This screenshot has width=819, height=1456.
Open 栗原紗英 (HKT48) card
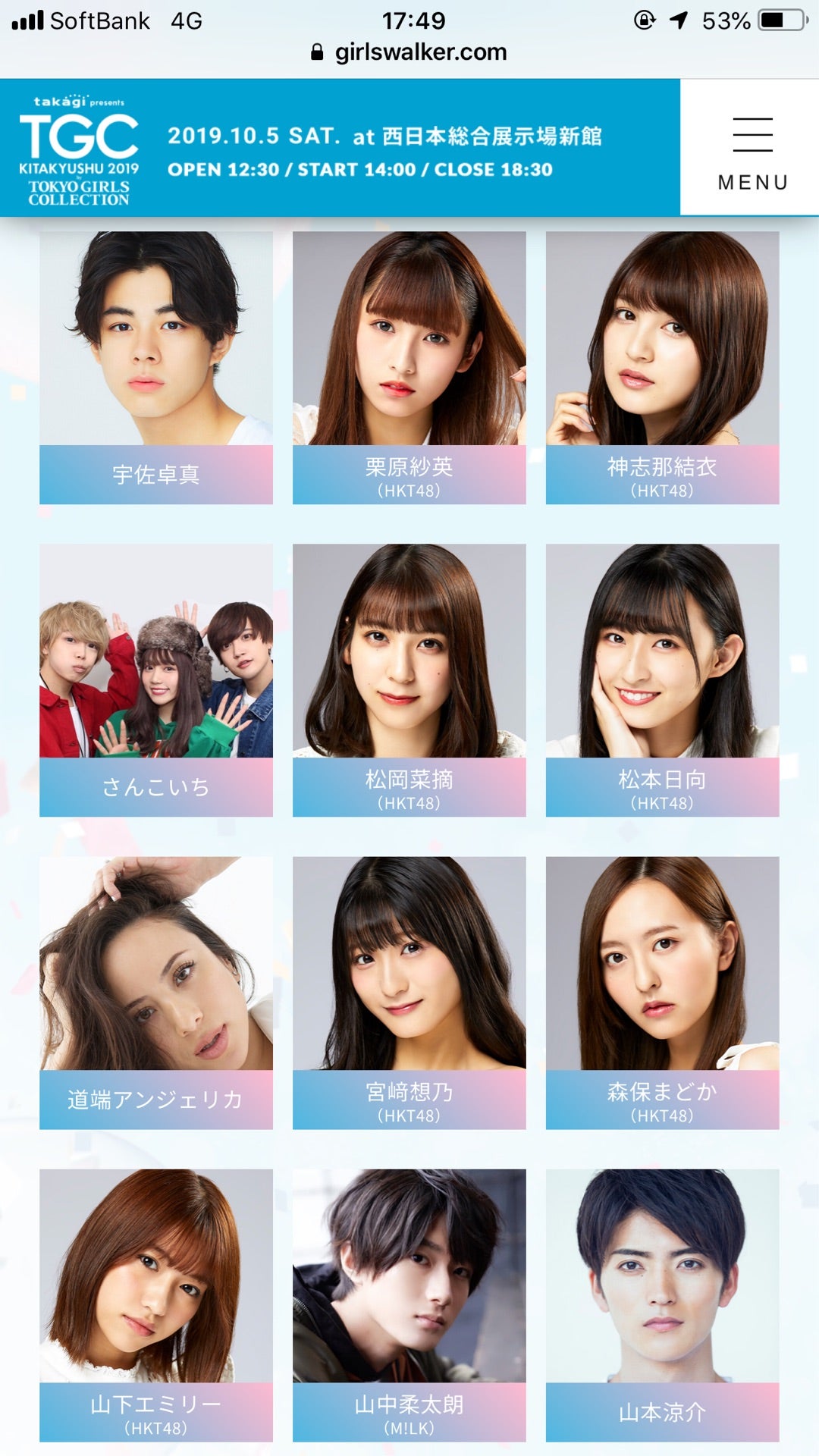[409, 367]
